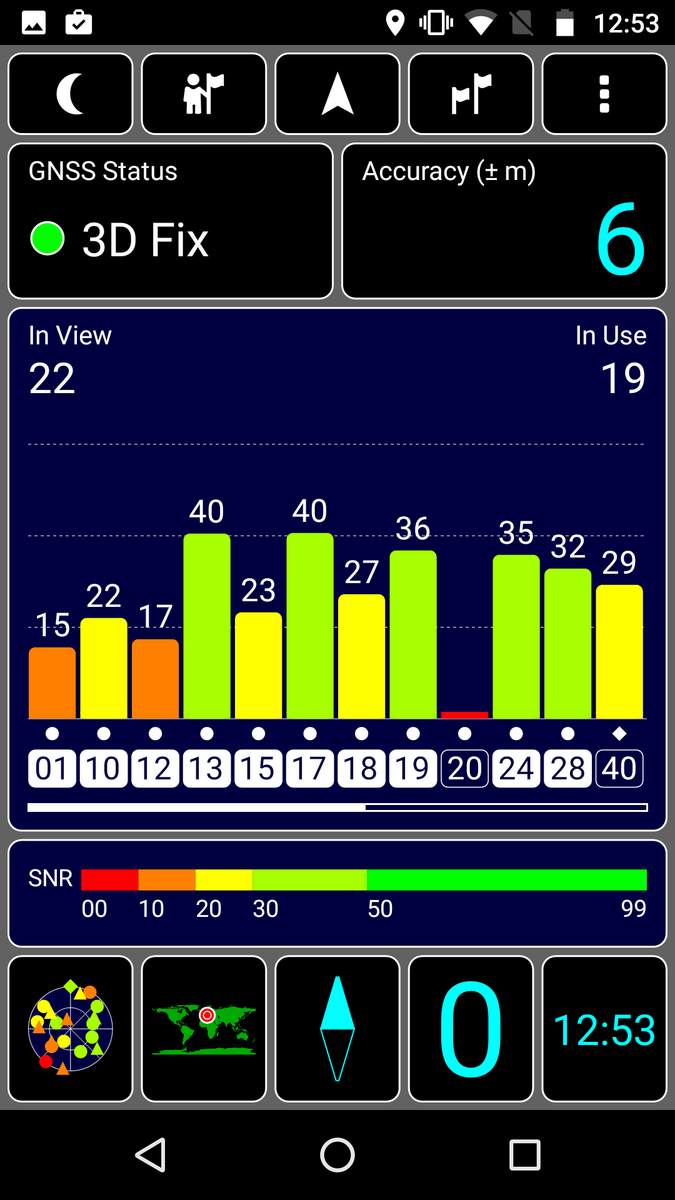This screenshot has height=1200, width=675.
Task: Open the GNSS Status 3D Fix panel
Action: pyautogui.click(x=171, y=221)
